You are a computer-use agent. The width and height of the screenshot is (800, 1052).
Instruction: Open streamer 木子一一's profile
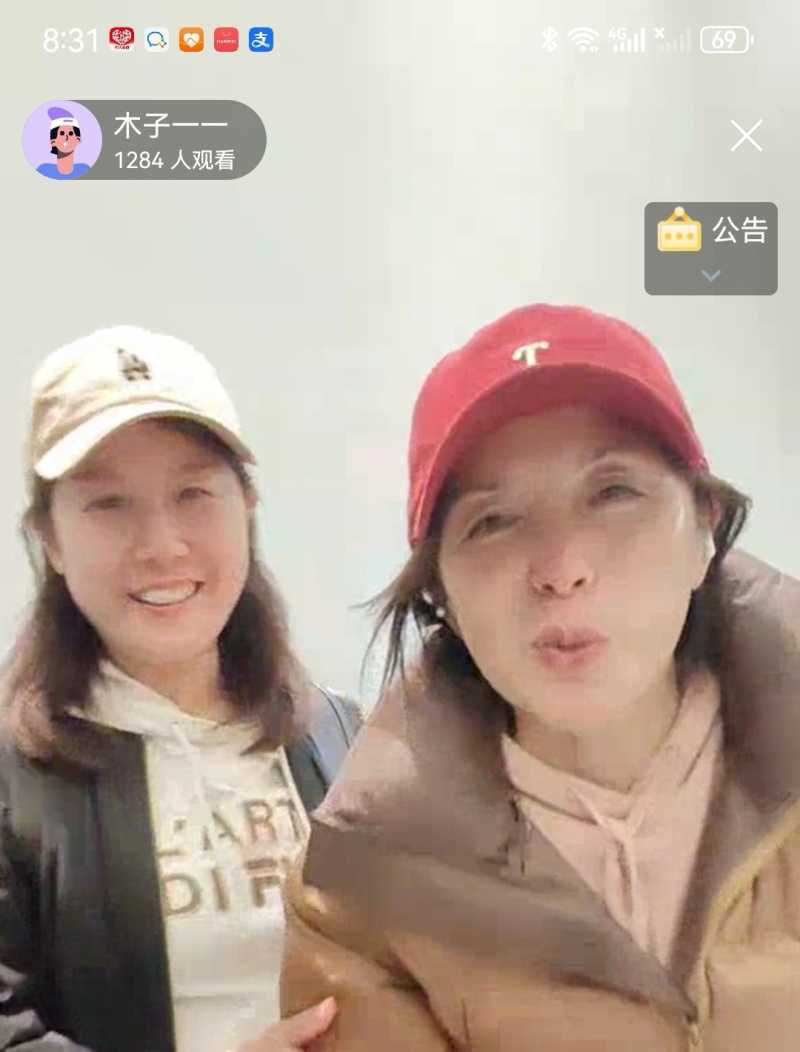pos(63,140)
